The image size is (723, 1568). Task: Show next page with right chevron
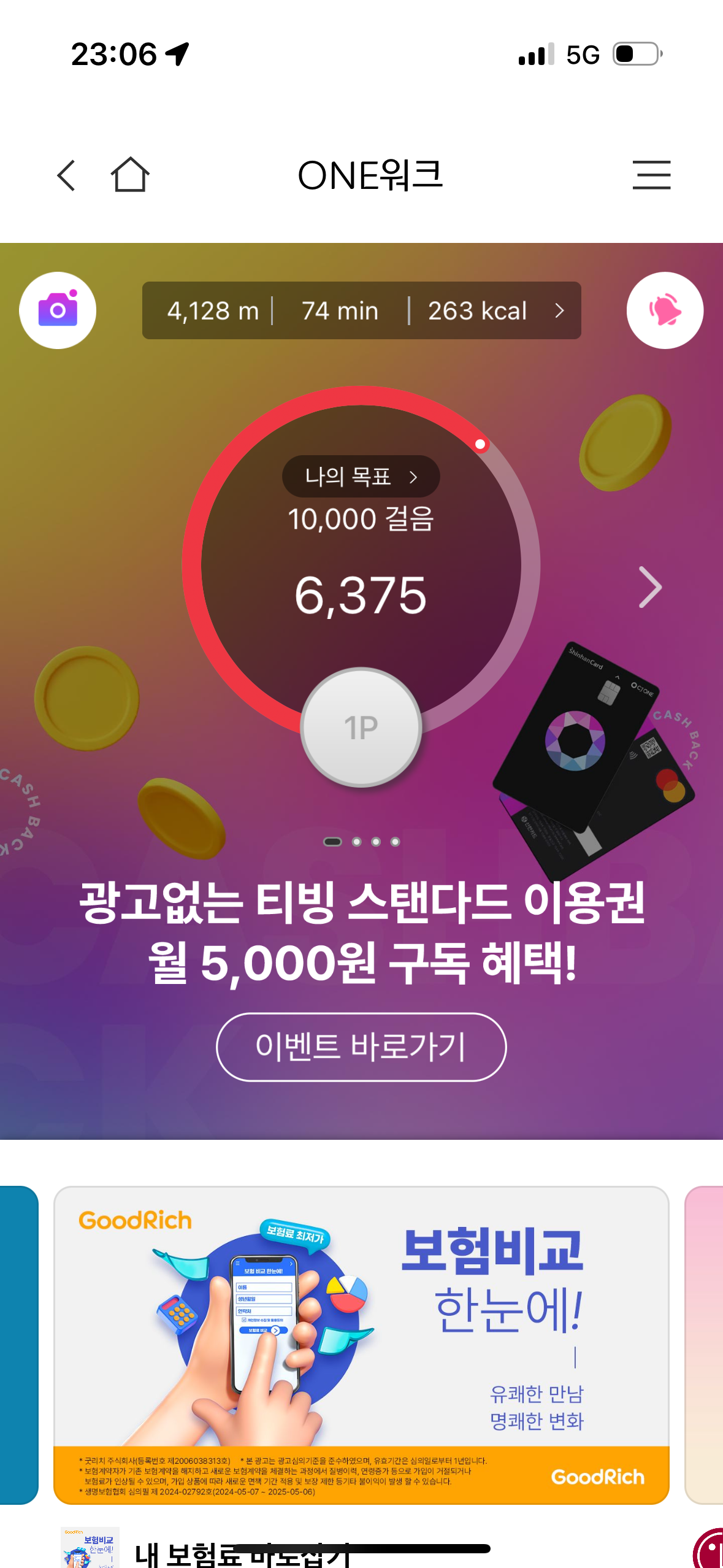pyautogui.click(x=649, y=587)
